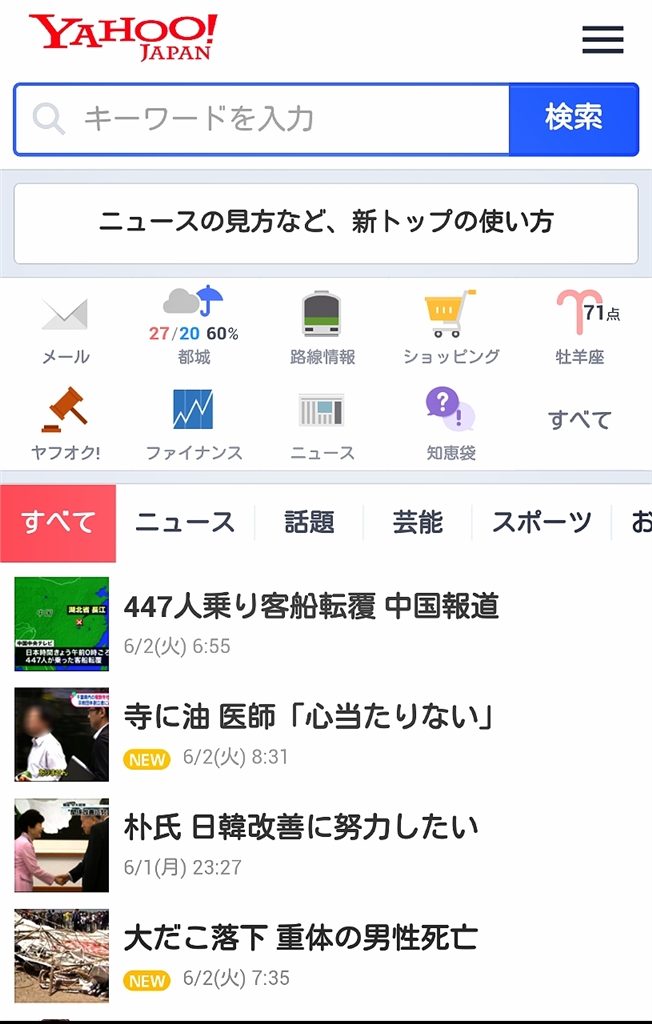The width and height of the screenshot is (652, 1024).
Task: Show all services via すべて link
Action: 580,420
